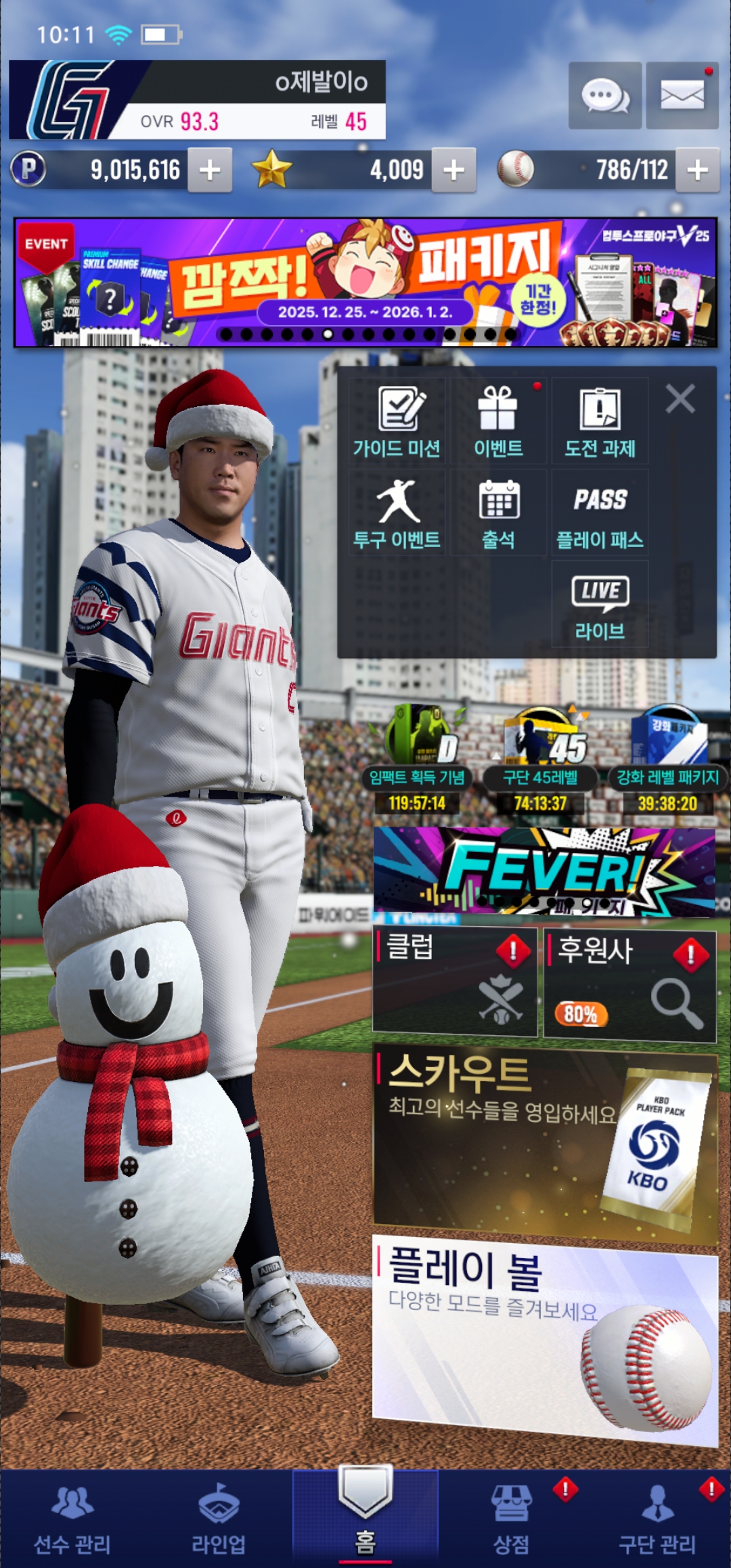Open the mailbox envelope icon
The height and width of the screenshot is (1568, 731).
(x=682, y=95)
